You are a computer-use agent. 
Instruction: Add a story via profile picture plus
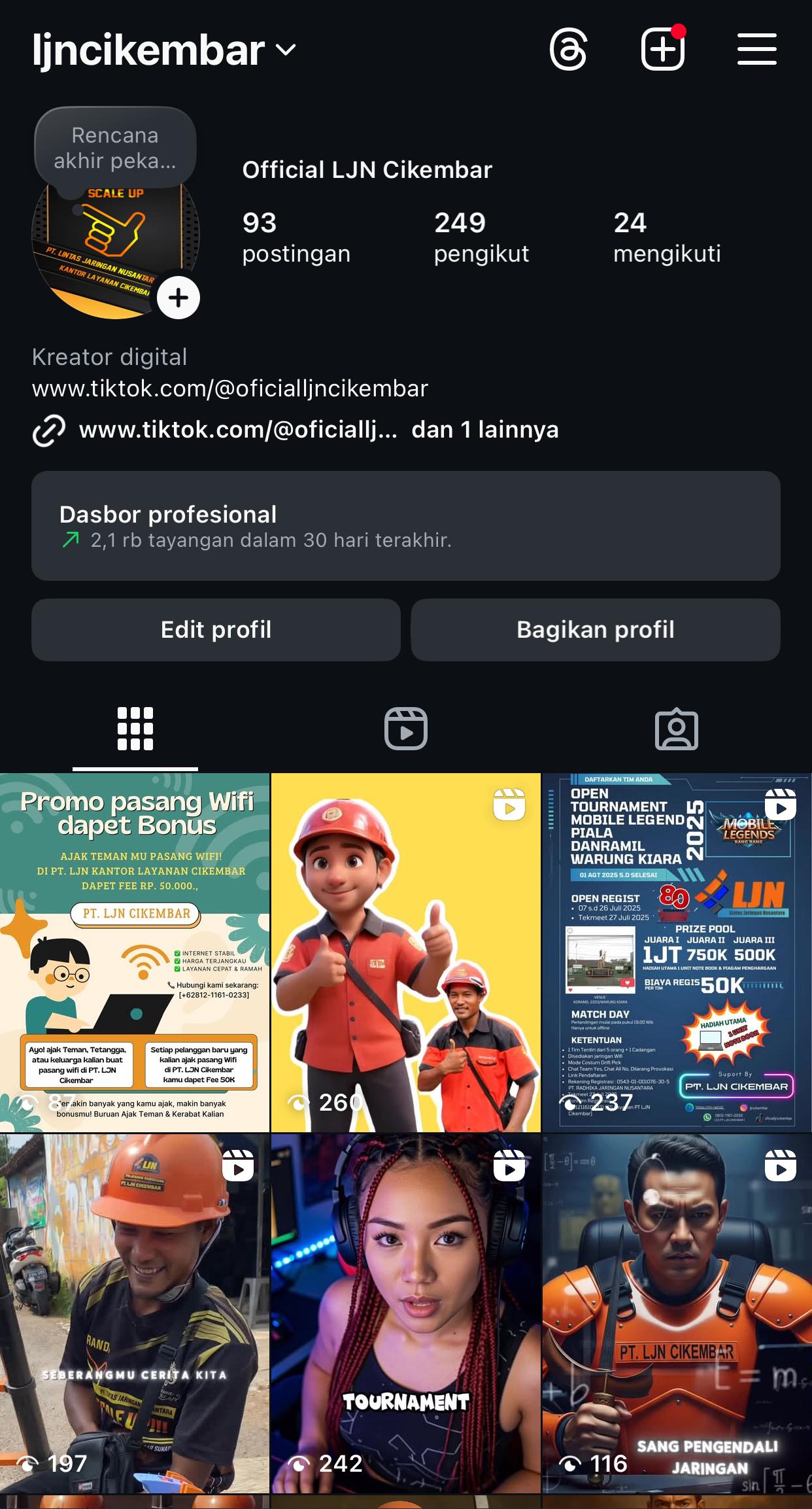point(178,298)
